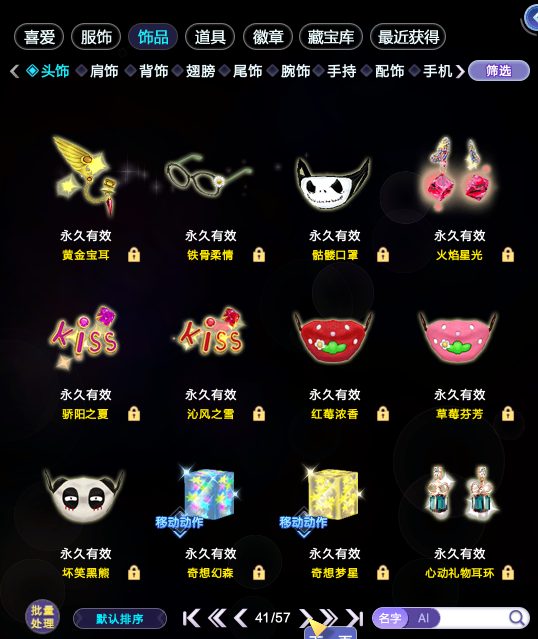Show 最近获得 items
538x639 pixels.
pos(408,37)
